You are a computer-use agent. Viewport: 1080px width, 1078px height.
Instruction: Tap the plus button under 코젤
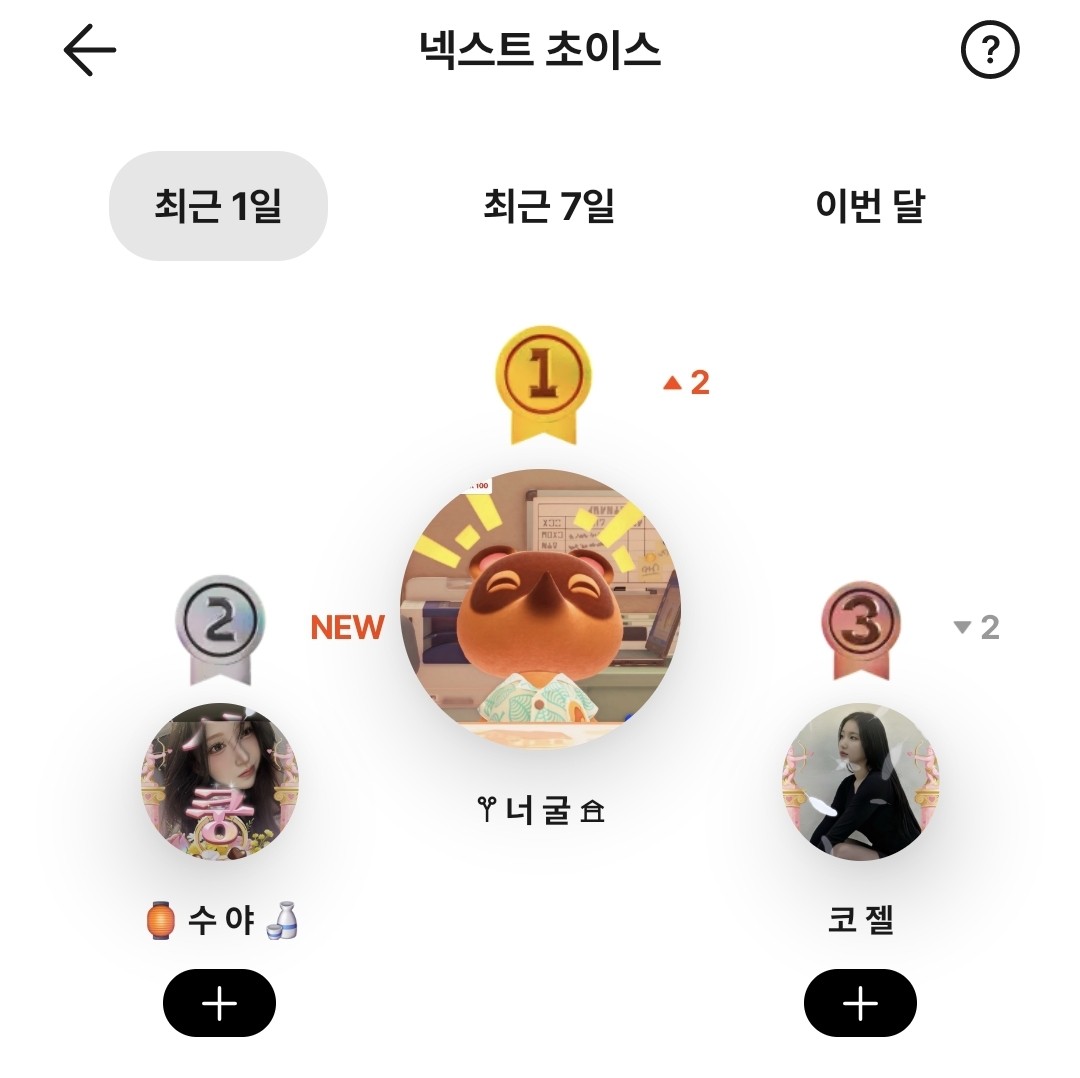pyautogui.click(x=860, y=1003)
